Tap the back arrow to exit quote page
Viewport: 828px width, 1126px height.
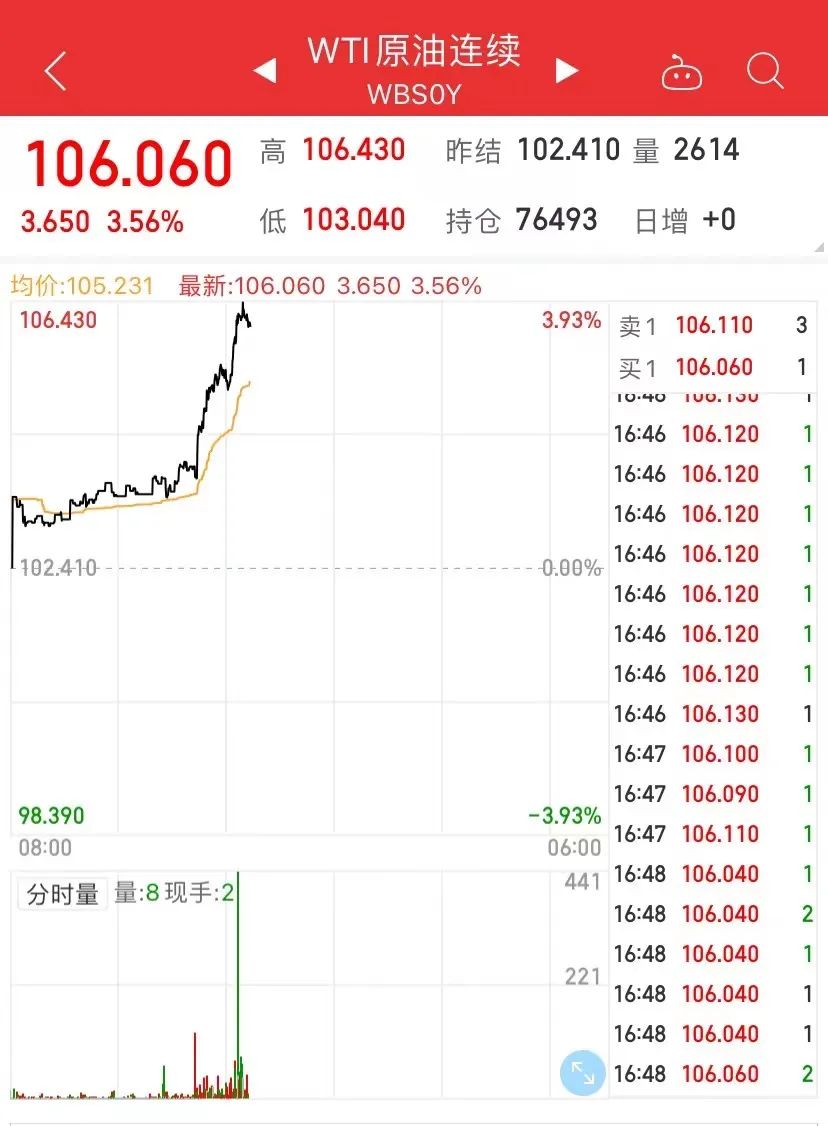55,70
